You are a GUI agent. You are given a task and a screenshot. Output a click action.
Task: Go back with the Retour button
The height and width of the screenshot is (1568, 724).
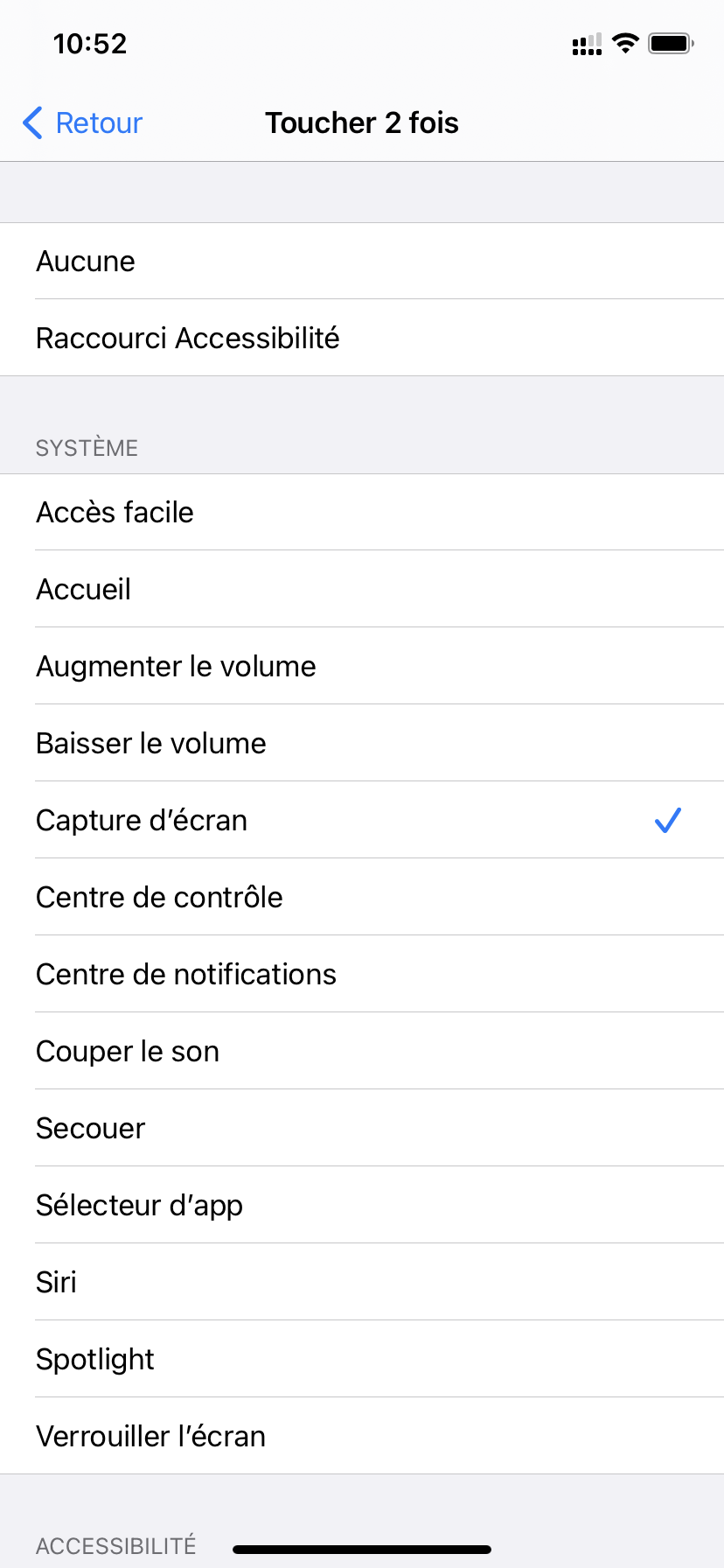pos(83,123)
